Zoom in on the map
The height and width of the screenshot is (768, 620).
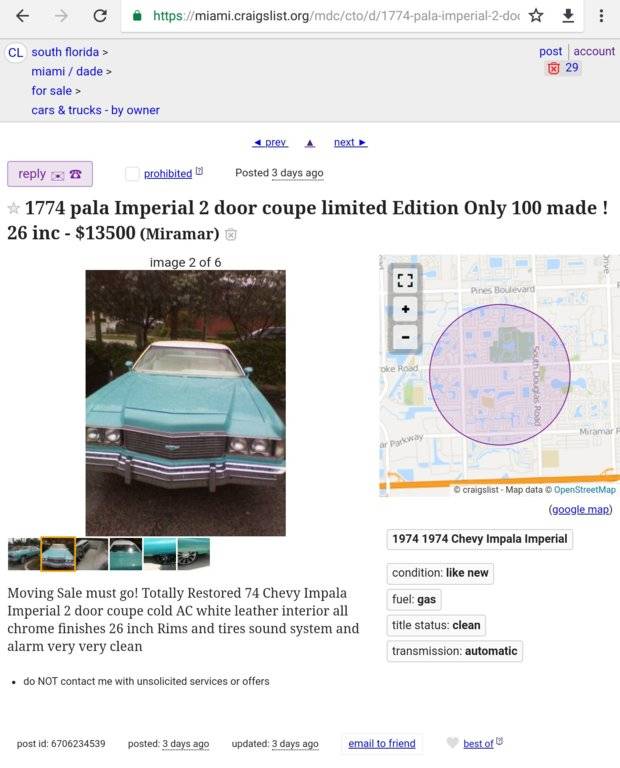click(405, 310)
